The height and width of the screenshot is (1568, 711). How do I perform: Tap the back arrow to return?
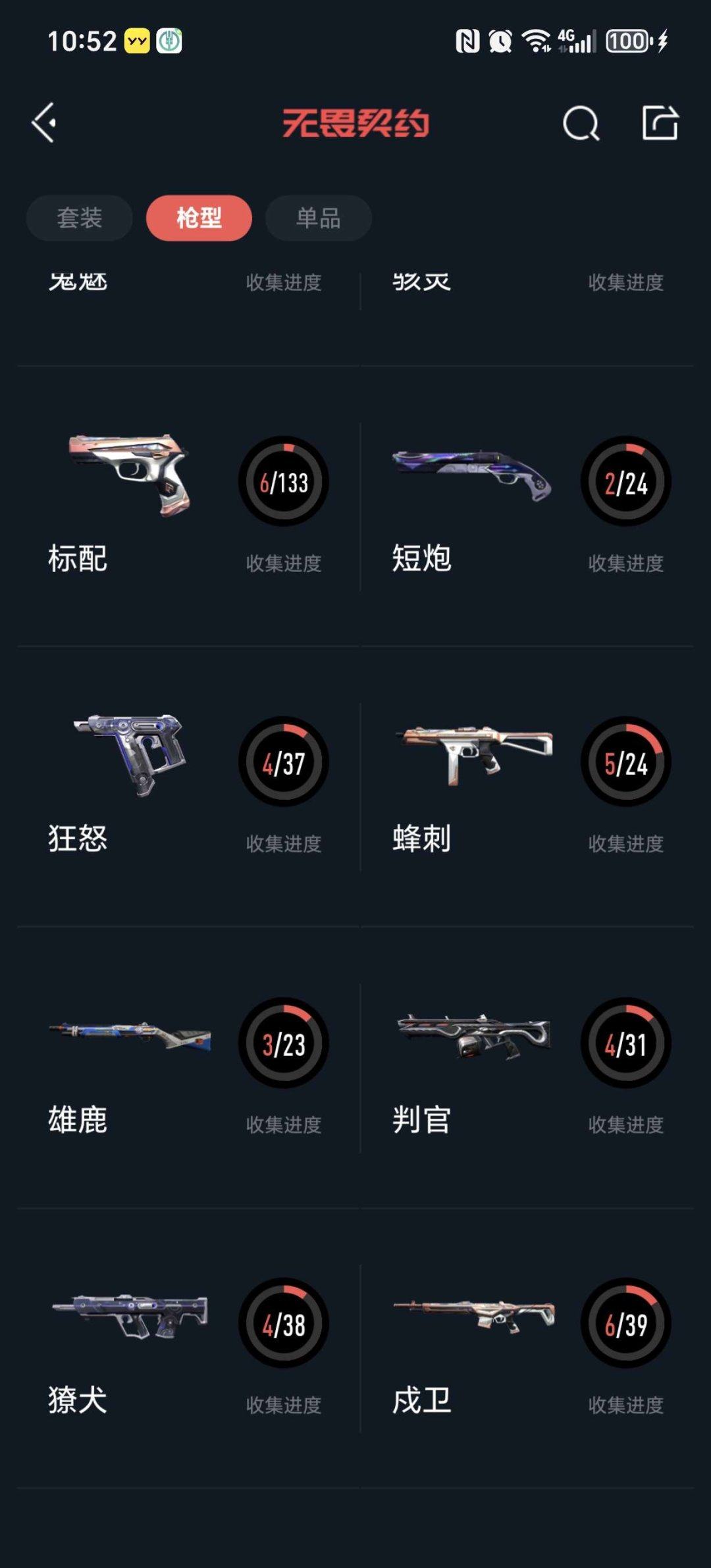coord(43,122)
